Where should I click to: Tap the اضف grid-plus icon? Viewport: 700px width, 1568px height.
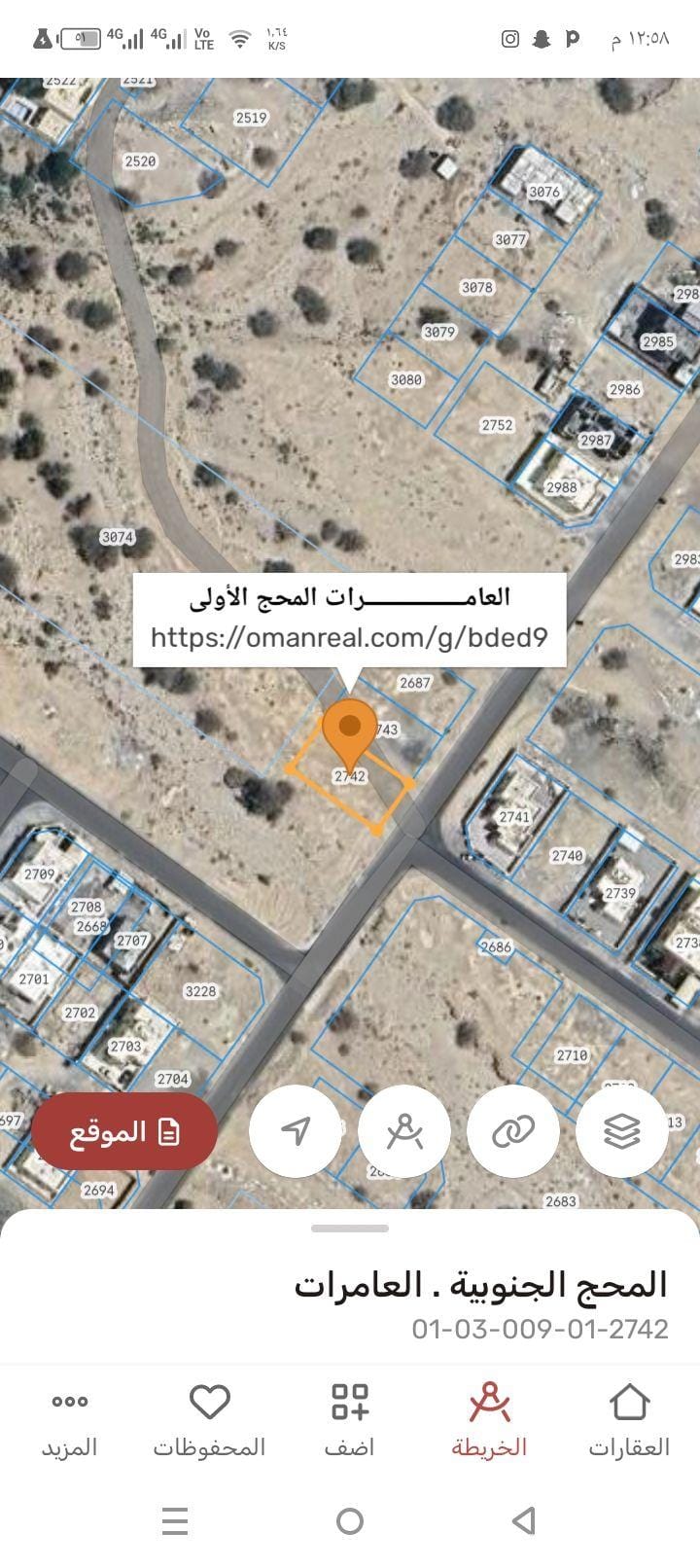[350, 1404]
